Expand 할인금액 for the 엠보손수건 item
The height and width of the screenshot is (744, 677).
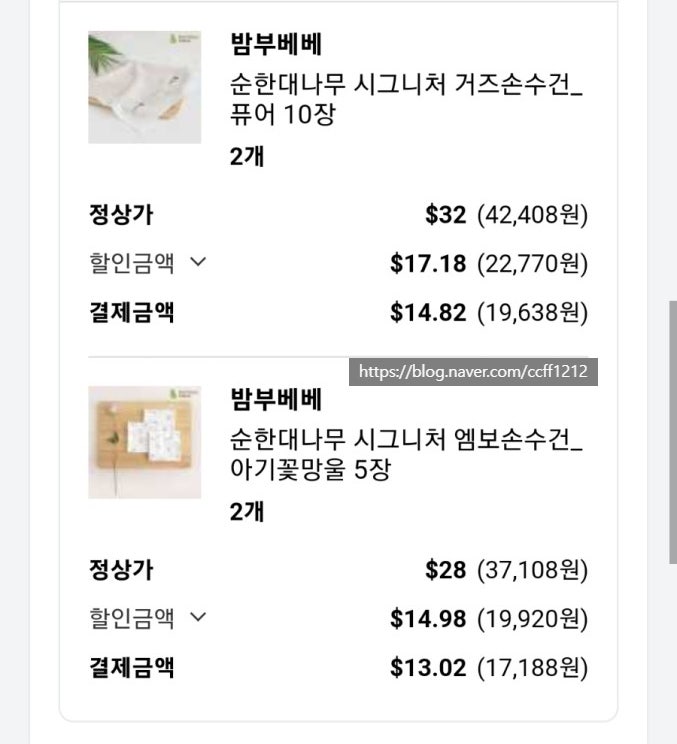click(x=197, y=619)
